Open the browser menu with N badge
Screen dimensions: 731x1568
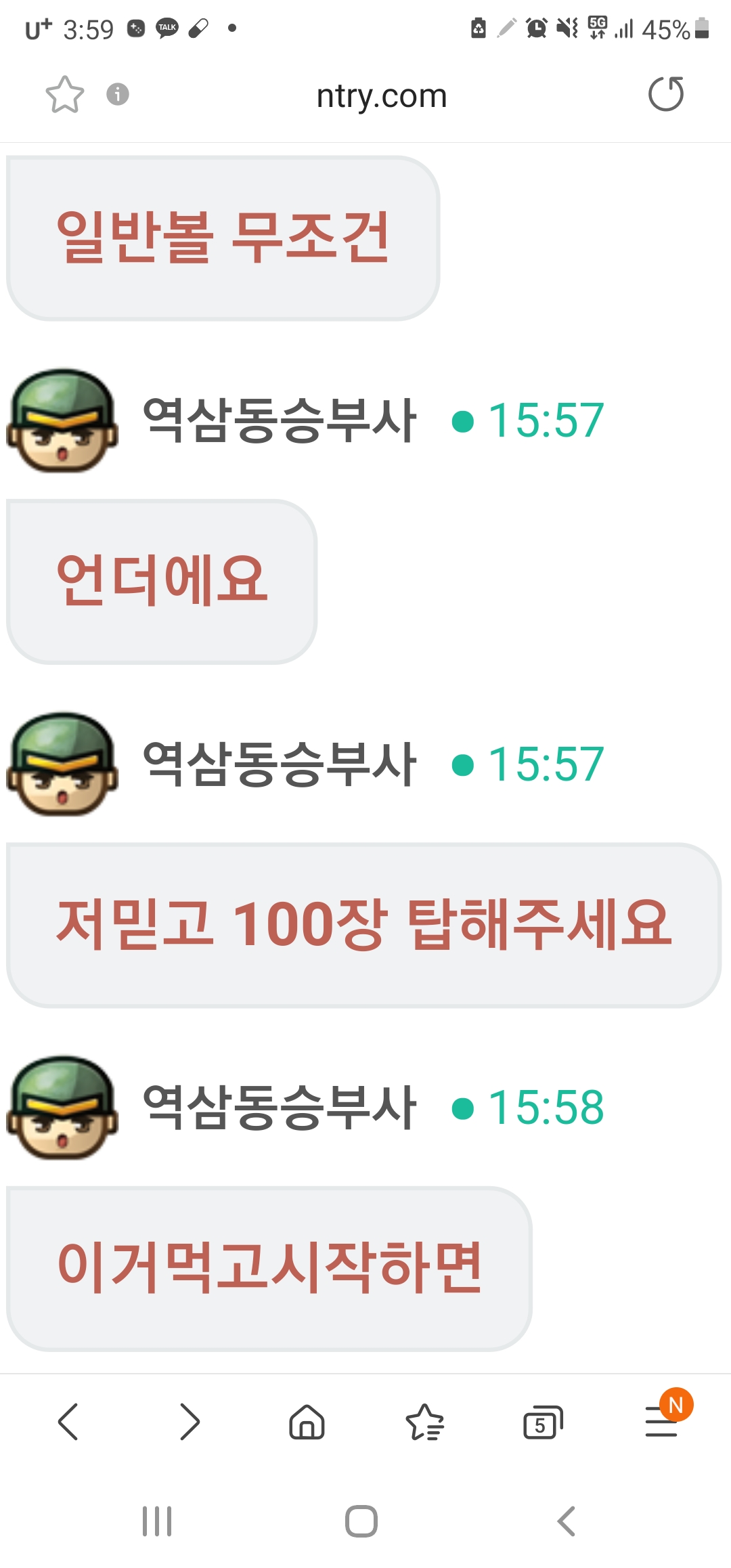tap(662, 1421)
